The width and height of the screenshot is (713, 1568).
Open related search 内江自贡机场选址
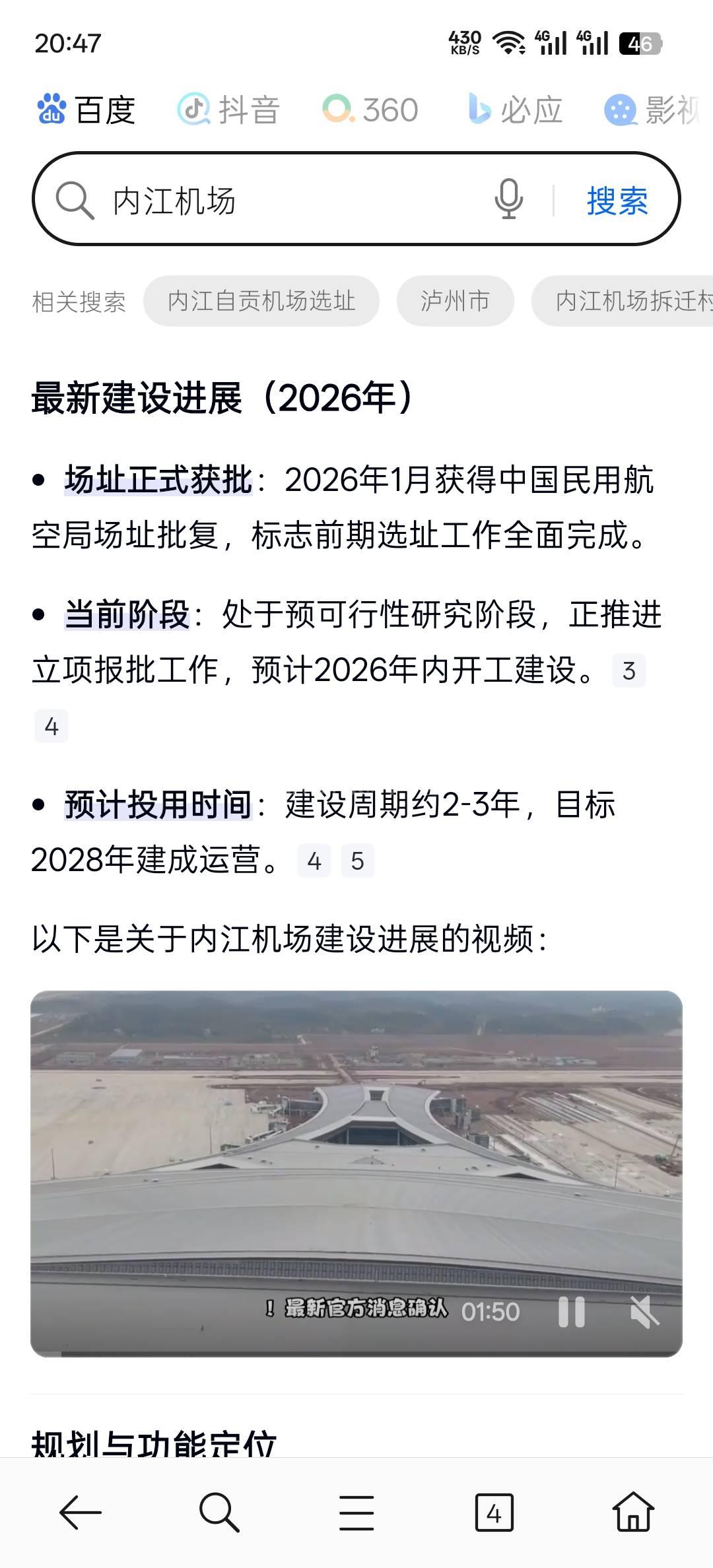(261, 301)
